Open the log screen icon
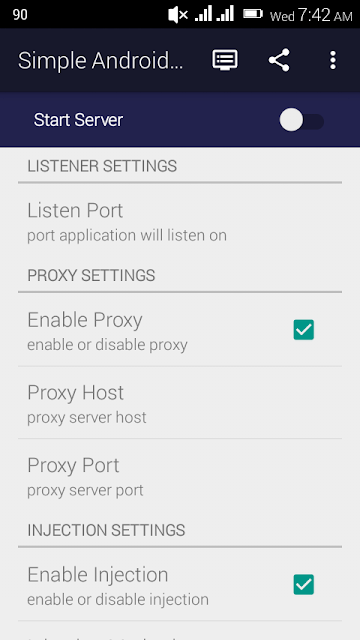 [225, 60]
